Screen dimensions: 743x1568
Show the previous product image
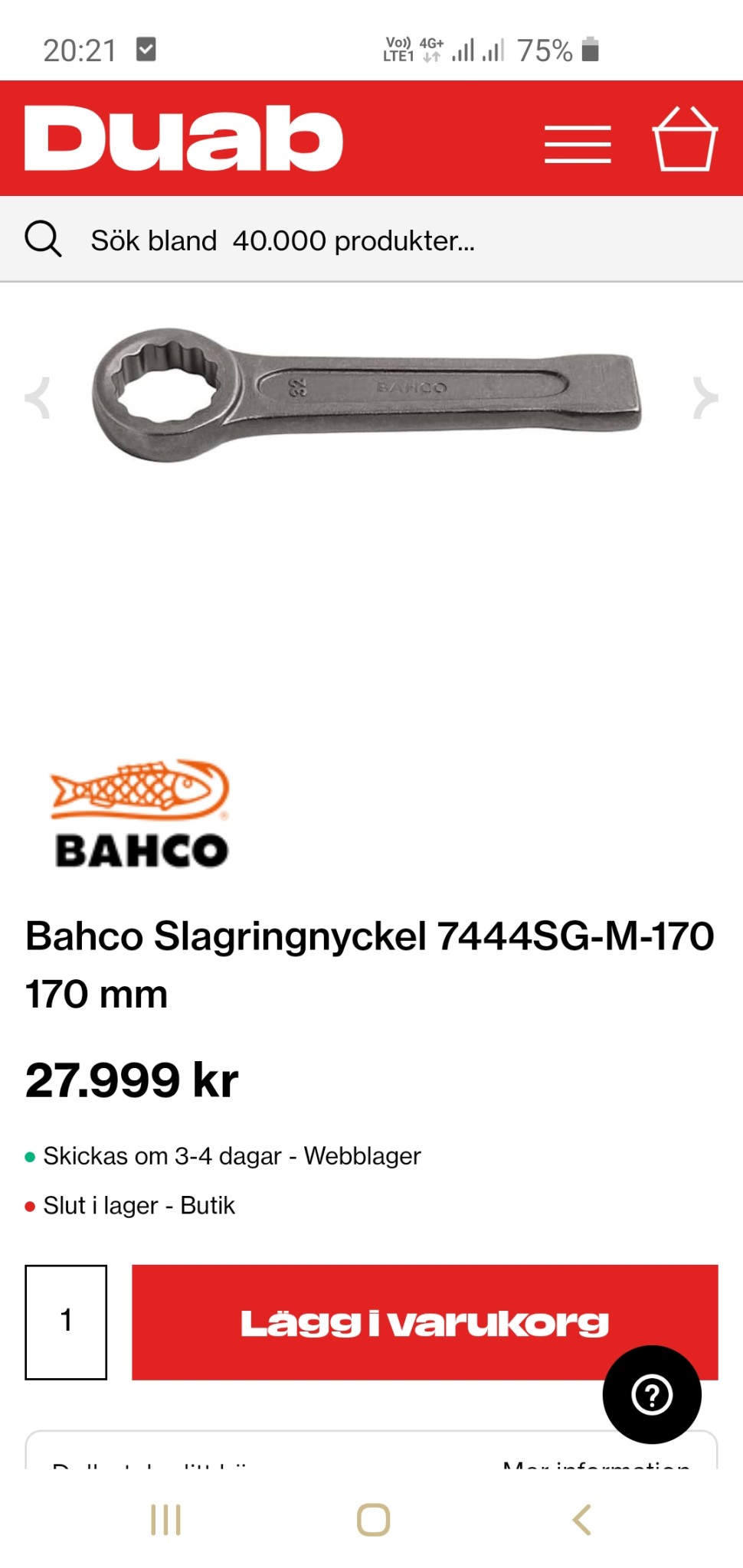coord(38,397)
